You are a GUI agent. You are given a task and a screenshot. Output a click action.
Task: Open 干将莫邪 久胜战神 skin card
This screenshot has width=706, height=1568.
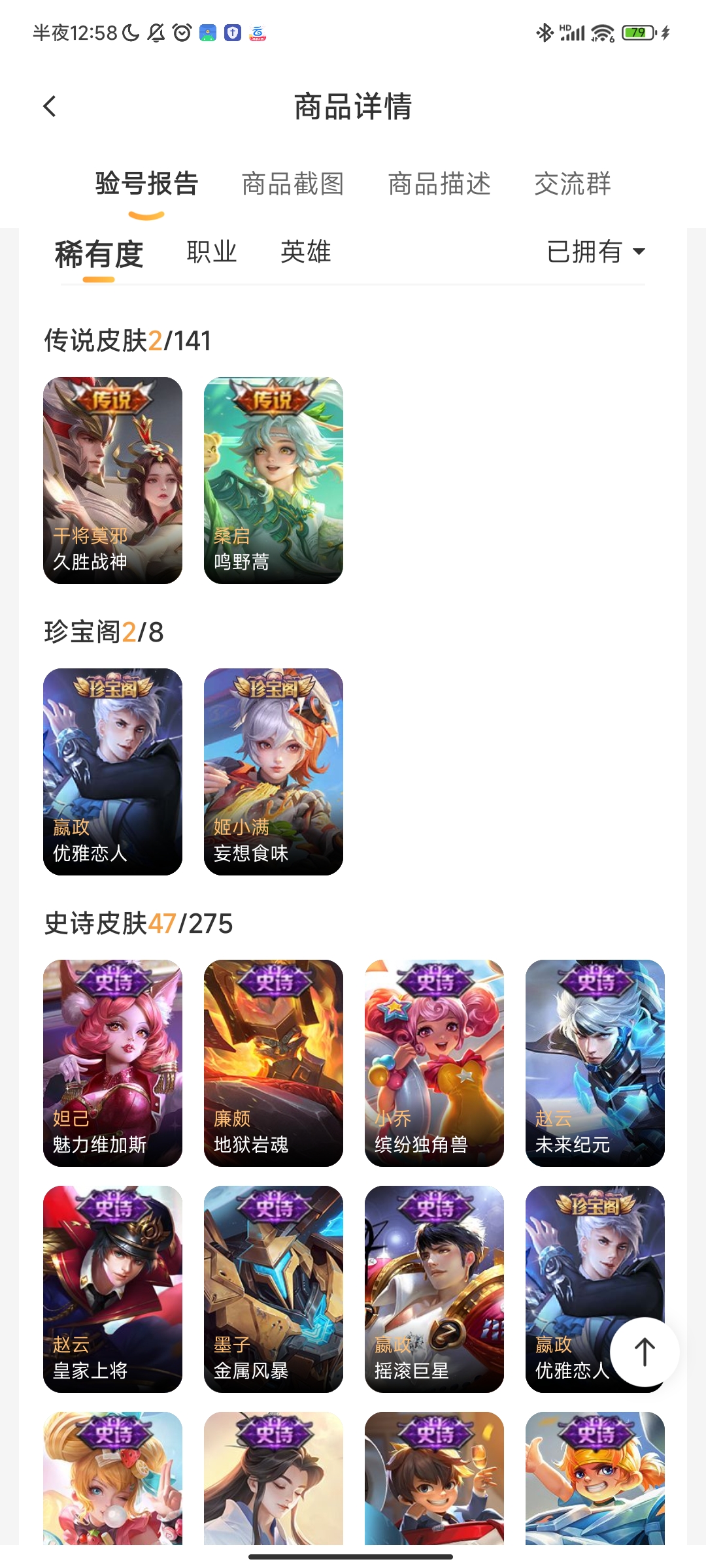click(112, 480)
